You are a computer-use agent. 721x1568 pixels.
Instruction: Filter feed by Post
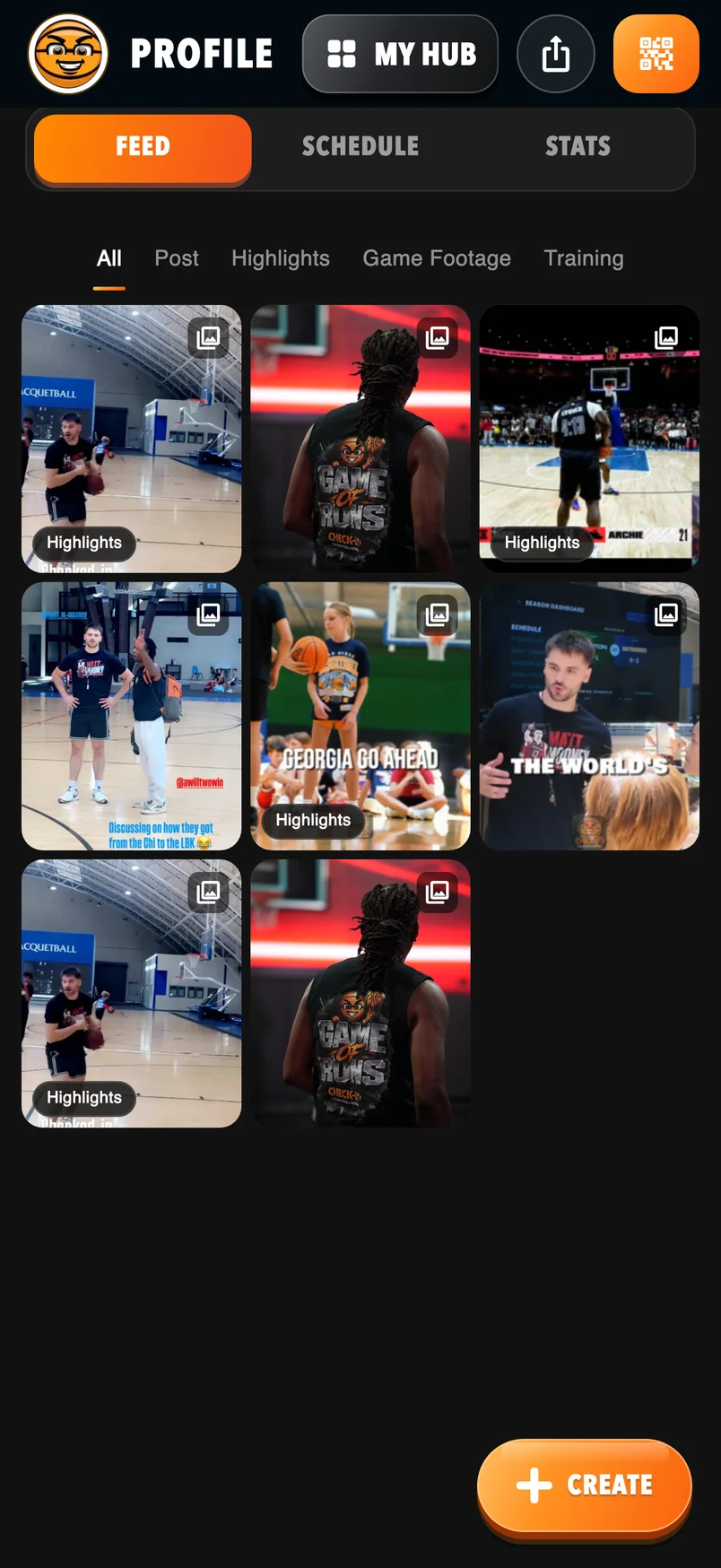point(177,258)
